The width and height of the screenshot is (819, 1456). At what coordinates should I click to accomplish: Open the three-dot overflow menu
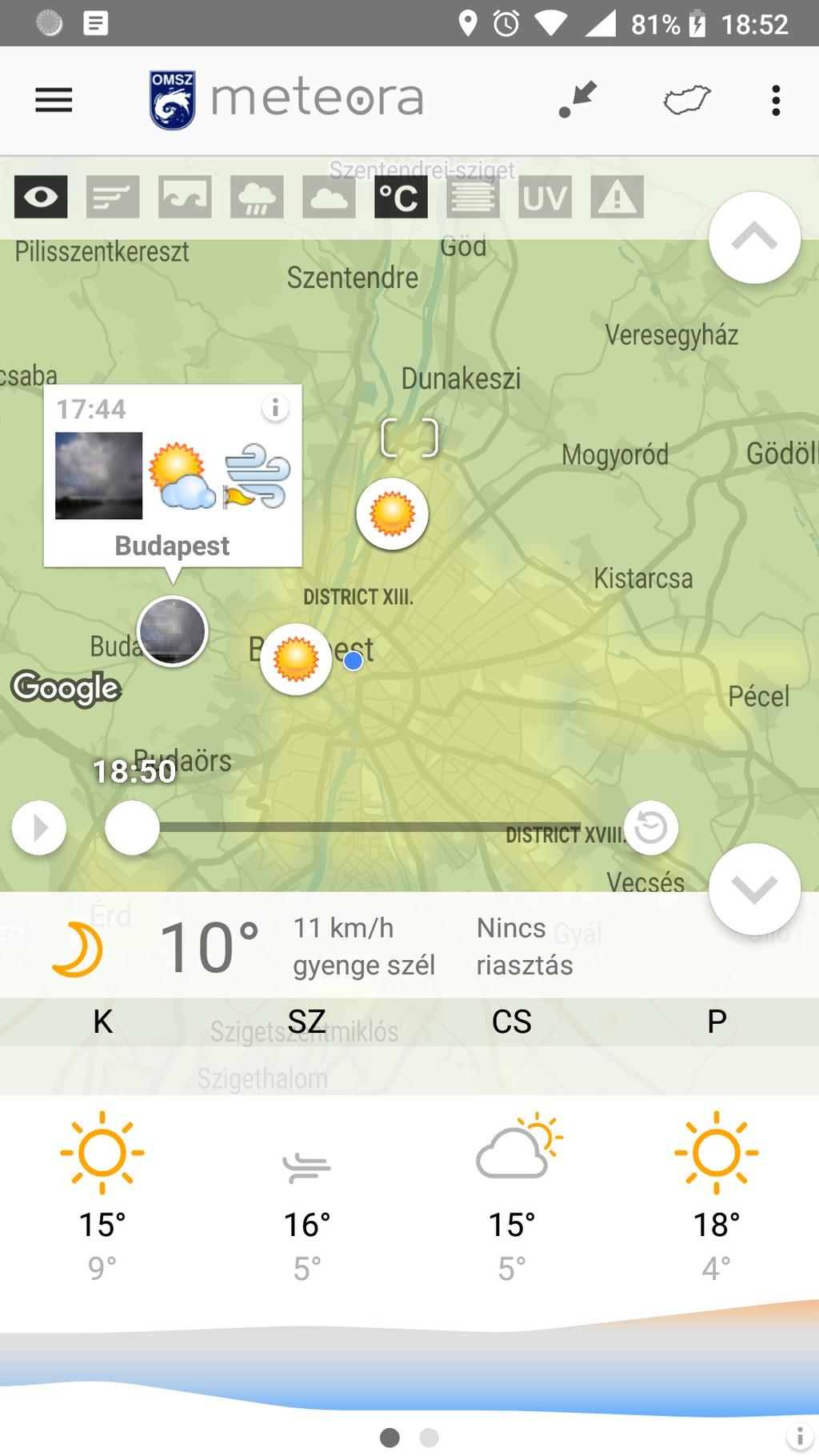tap(775, 100)
